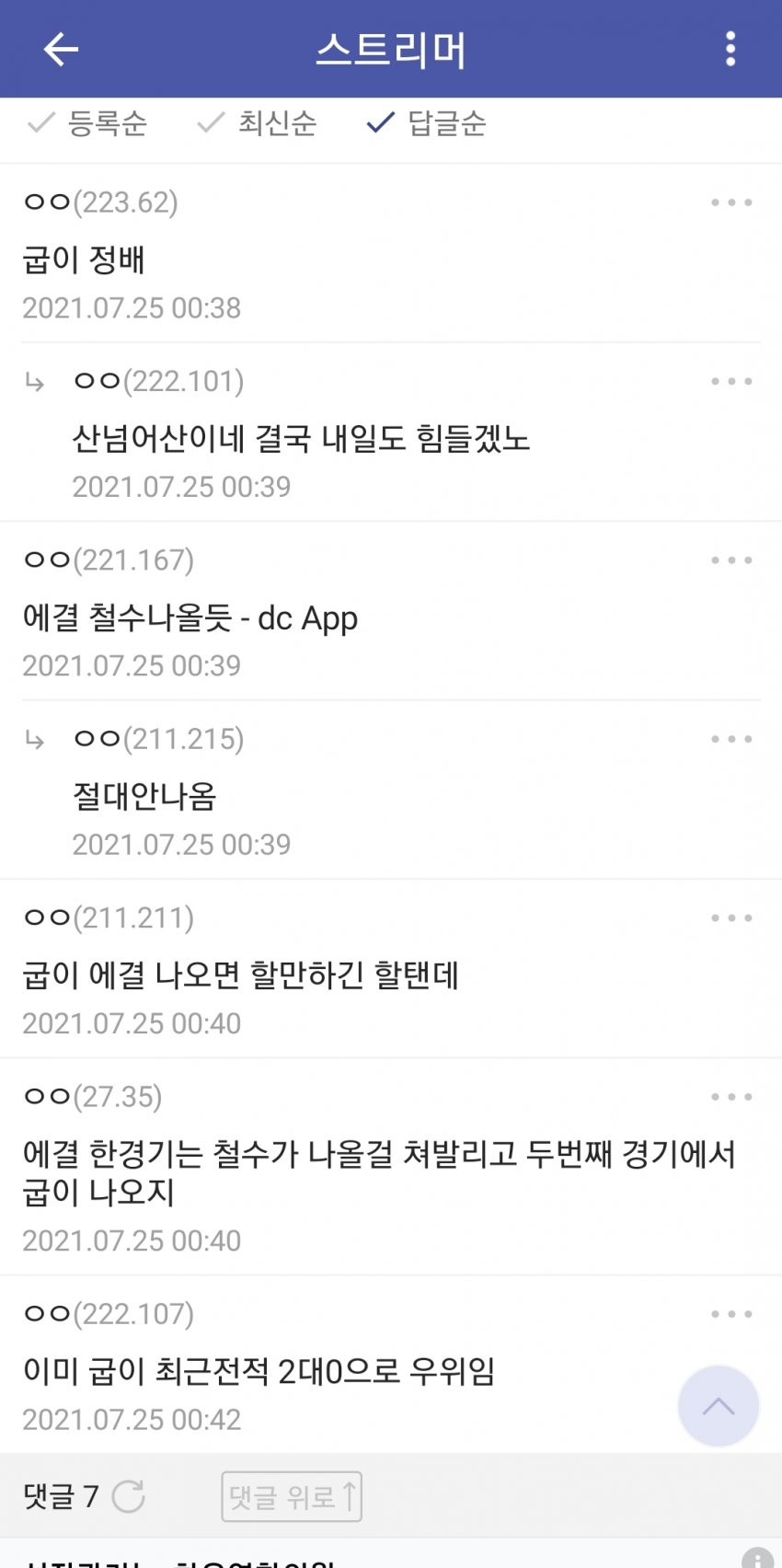Open options for the 굽이 에결 나오면 comment
This screenshot has width=782, height=1568.
tap(731, 918)
